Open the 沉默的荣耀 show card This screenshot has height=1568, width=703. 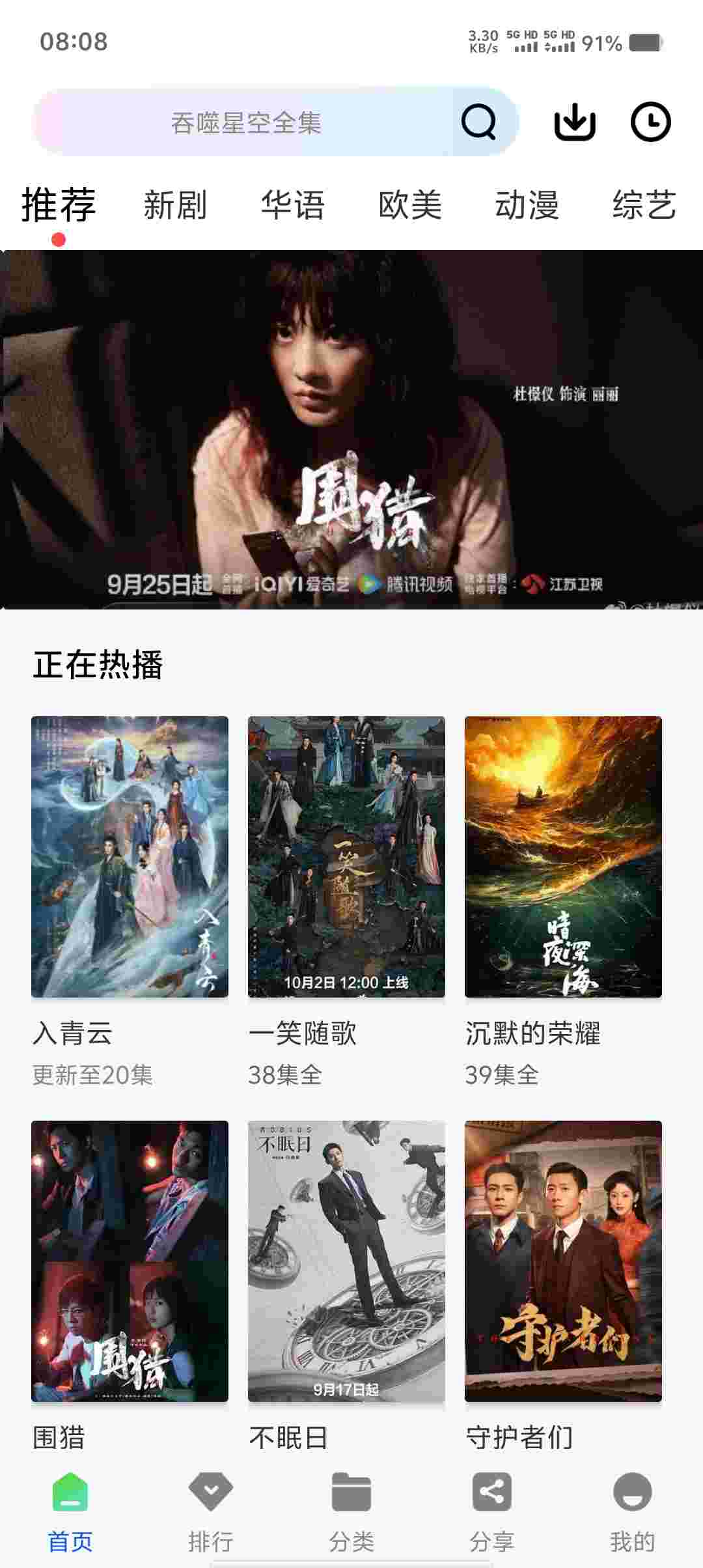(x=563, y=857)
